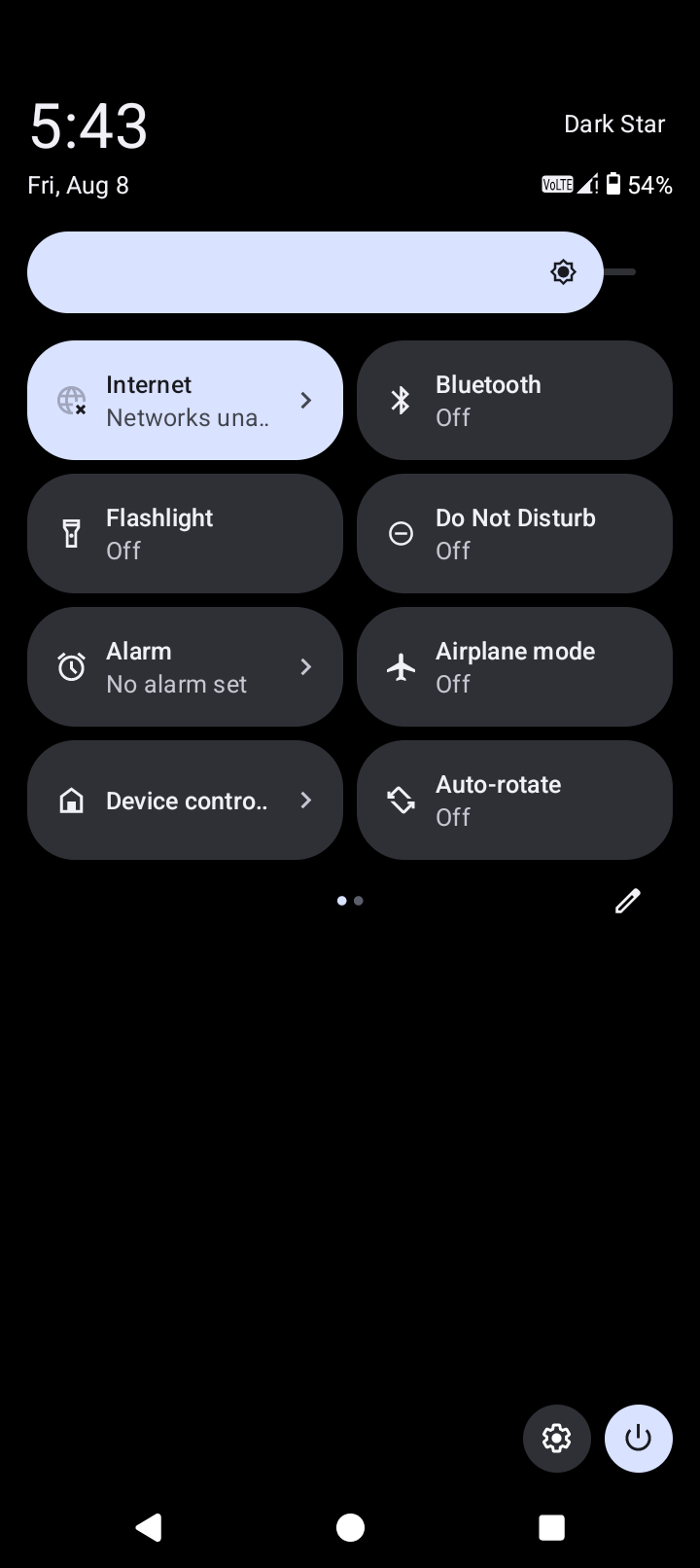Tap the brightness slider
Image resolution: width=700 pixels, height=1568 pixels.
(332, 272)
